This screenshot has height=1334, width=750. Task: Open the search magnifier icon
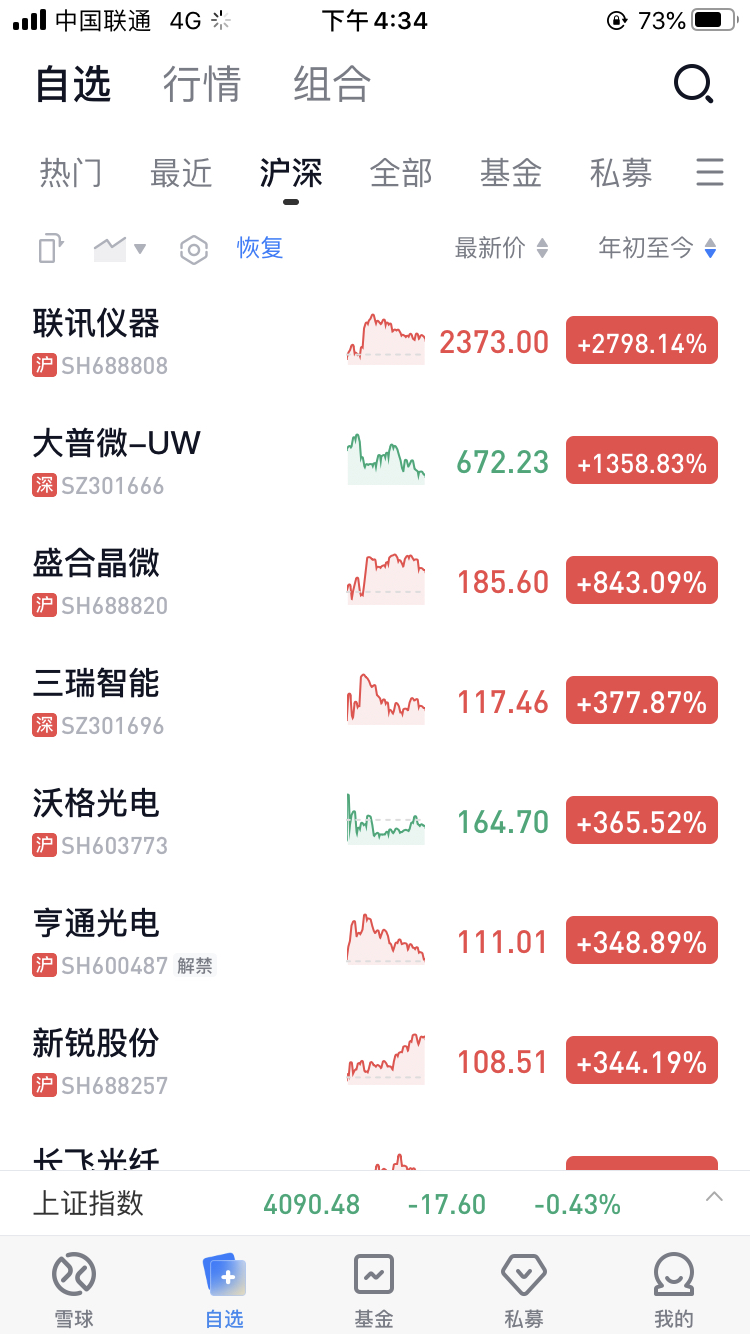click(x=693, y=84)
